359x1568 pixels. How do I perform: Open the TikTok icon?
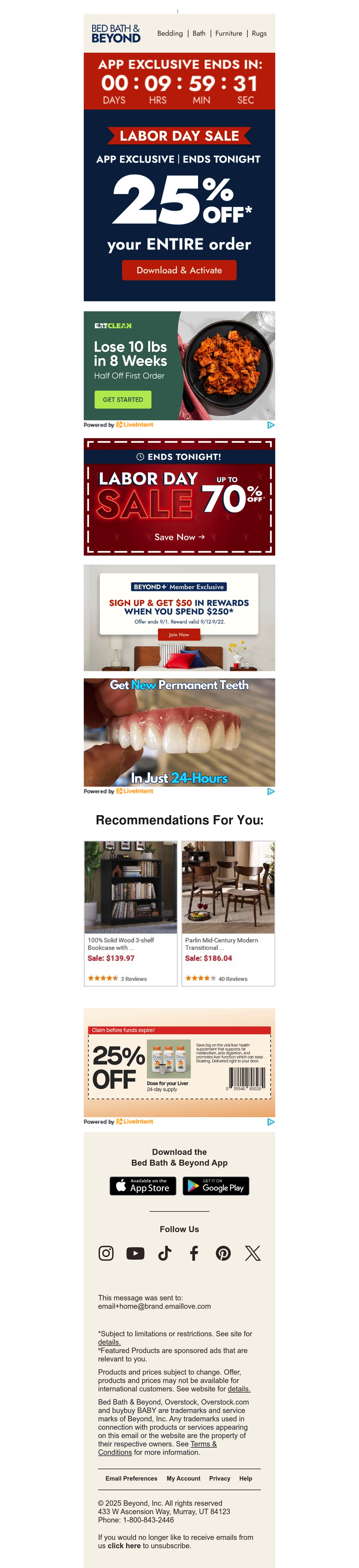pos(164,1253)
